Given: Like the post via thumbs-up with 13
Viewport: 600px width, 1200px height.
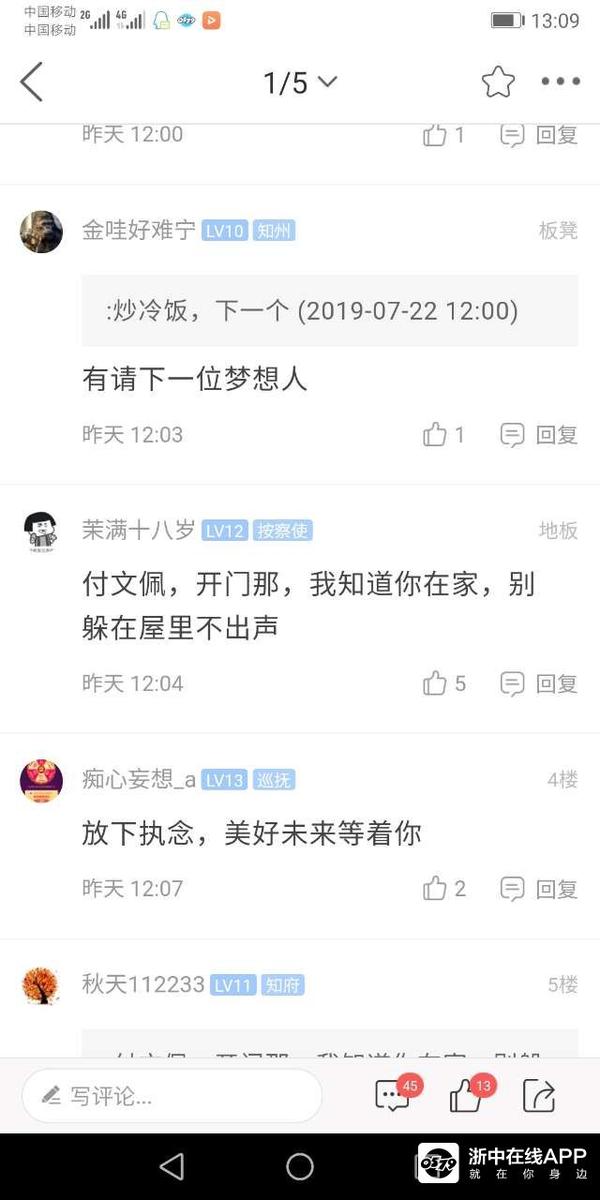Looking at the screenshot, I should click(x=466, y=1096).
